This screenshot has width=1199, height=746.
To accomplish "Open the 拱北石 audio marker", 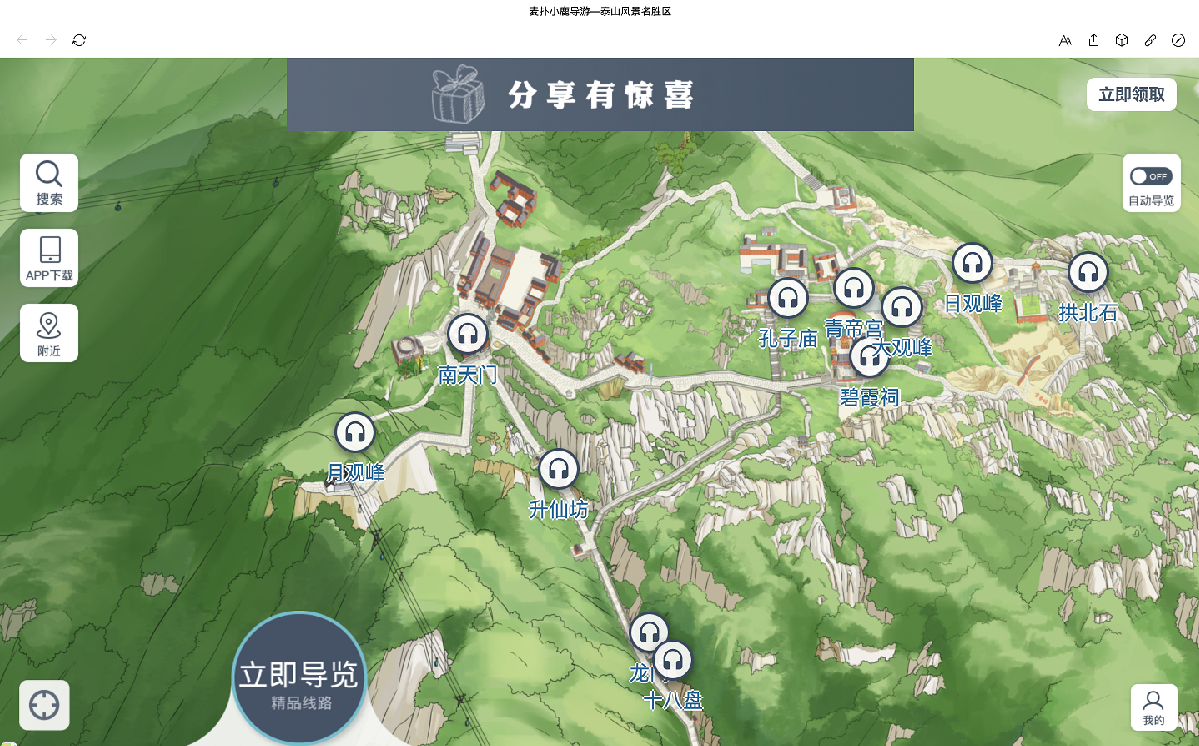I will coord(1087,272).
